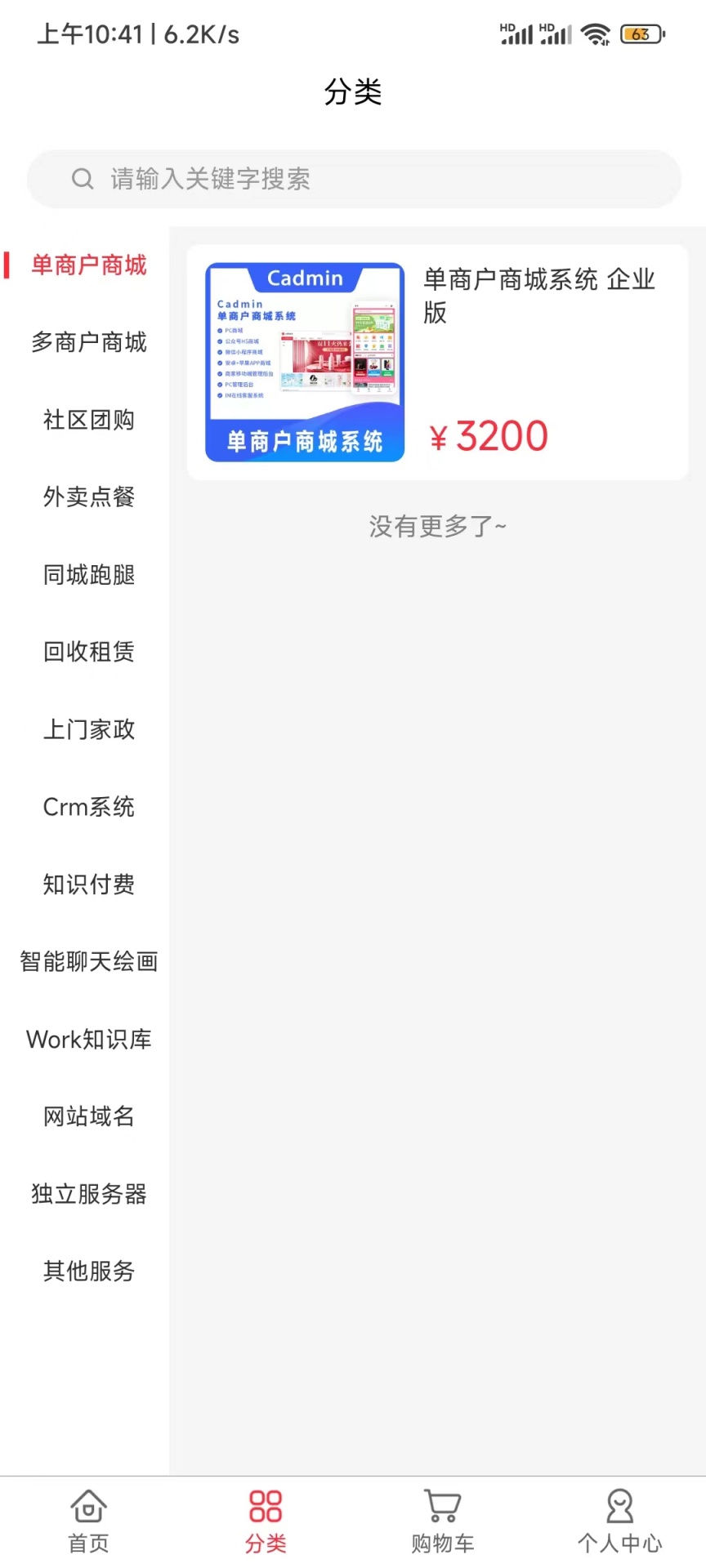Open the Crm系统 category

tap(88, 807)
